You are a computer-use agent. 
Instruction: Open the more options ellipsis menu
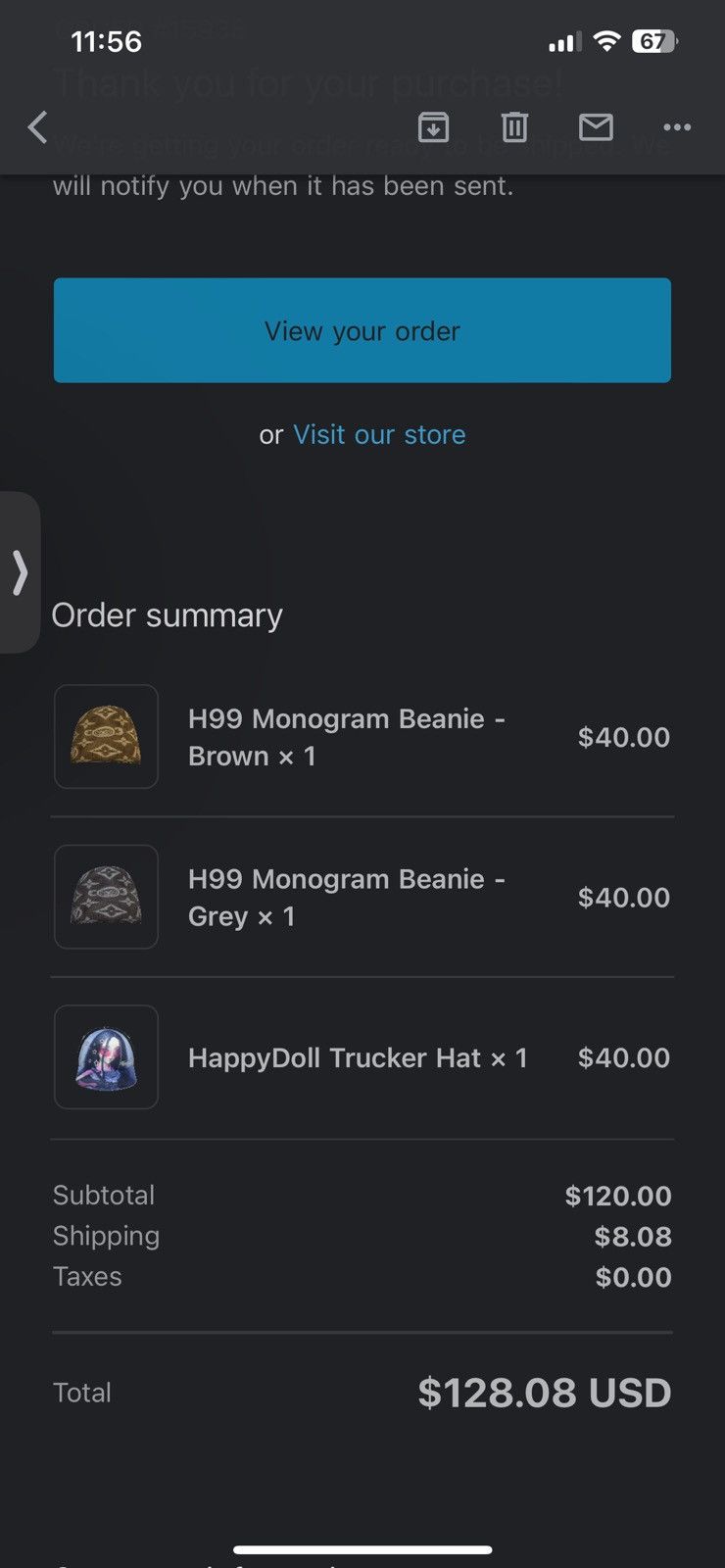[x=677, y=127]
